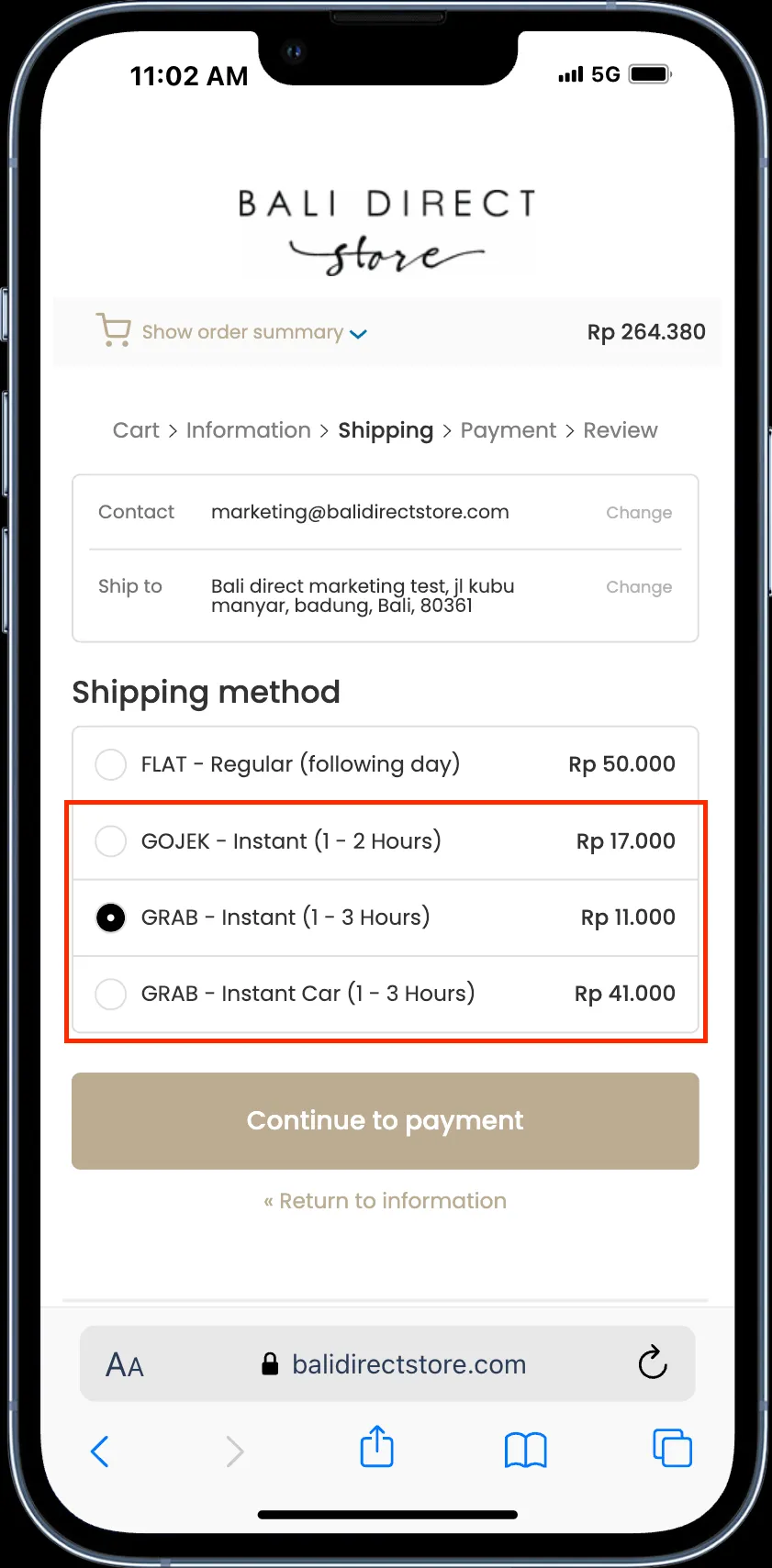Screen dimensions: 772x1568
Task: Continue to payment
Action: pyautogui.click(x=386, y=1120)
